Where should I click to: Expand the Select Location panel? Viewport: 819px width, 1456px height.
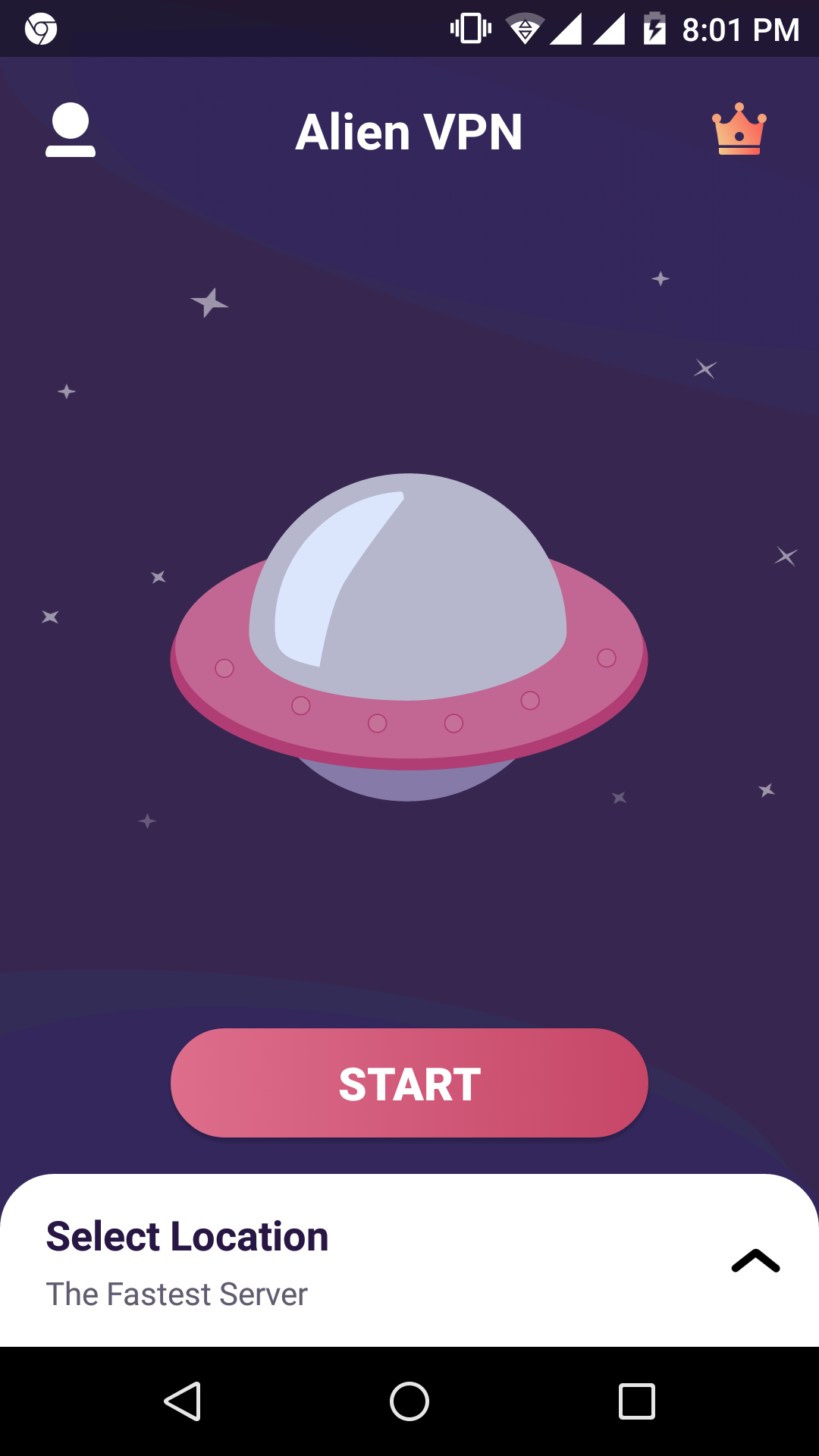coord(755,1260)
